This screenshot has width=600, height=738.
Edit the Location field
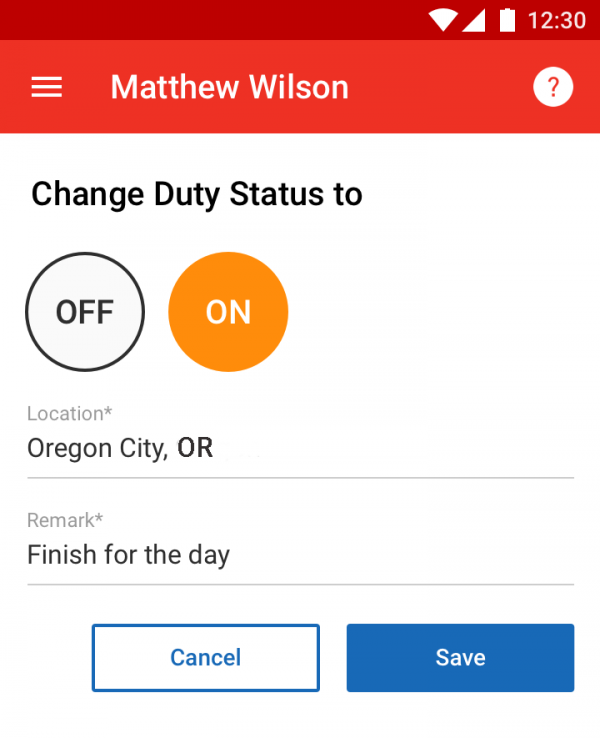coord(300,448)
